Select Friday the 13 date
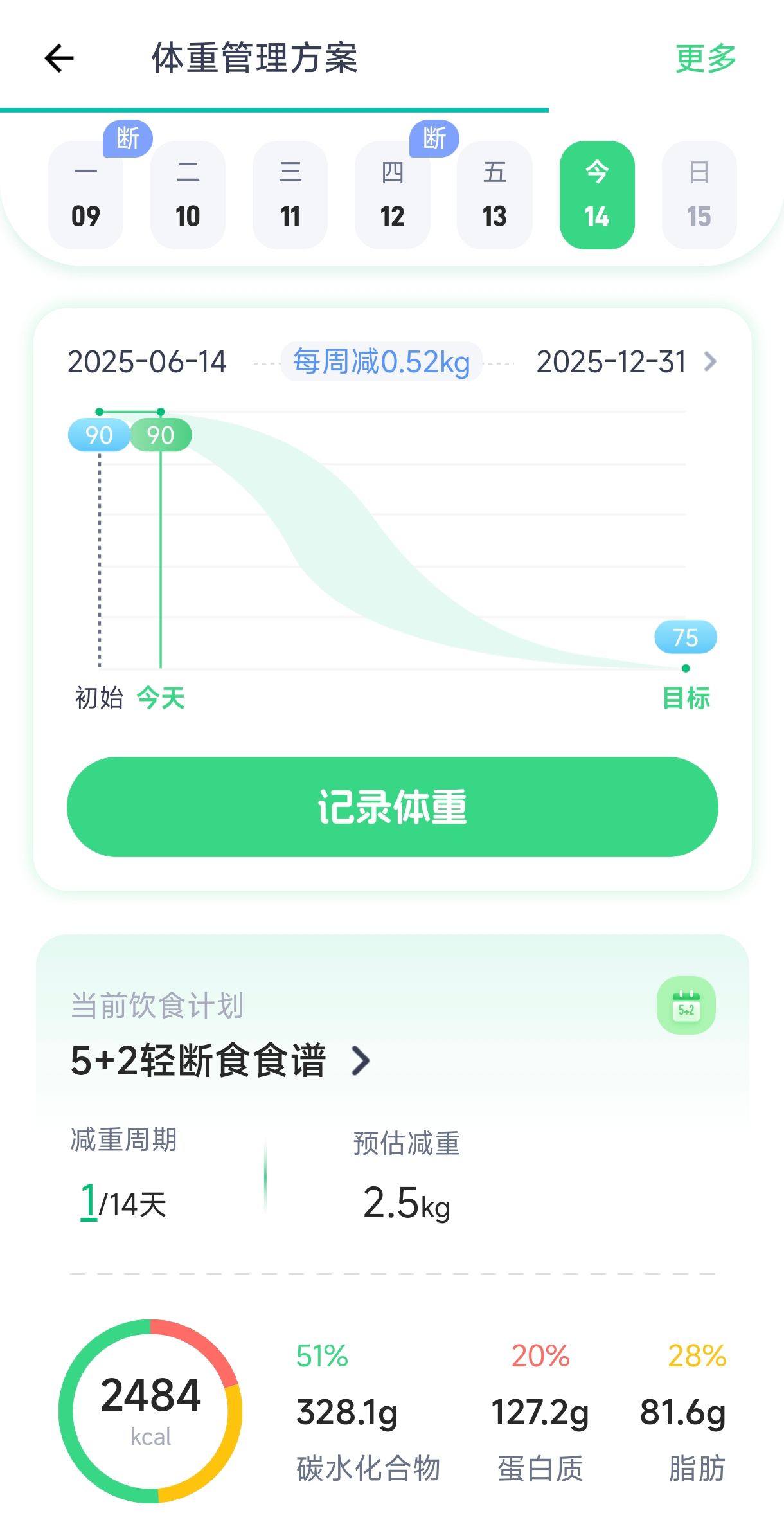The image size is (784, 1531). click(494, 195)
